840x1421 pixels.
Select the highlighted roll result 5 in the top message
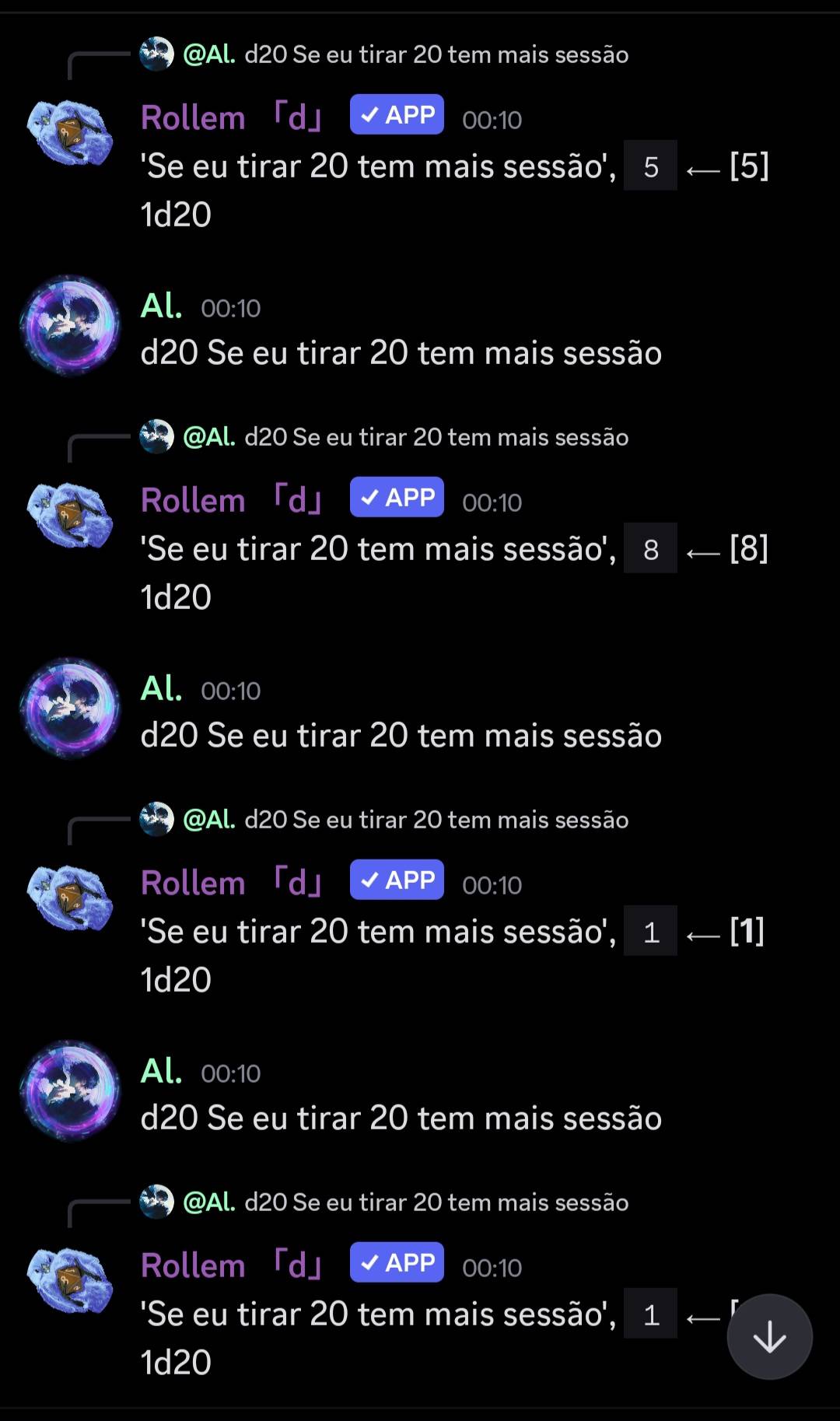[x=651, y=166]
